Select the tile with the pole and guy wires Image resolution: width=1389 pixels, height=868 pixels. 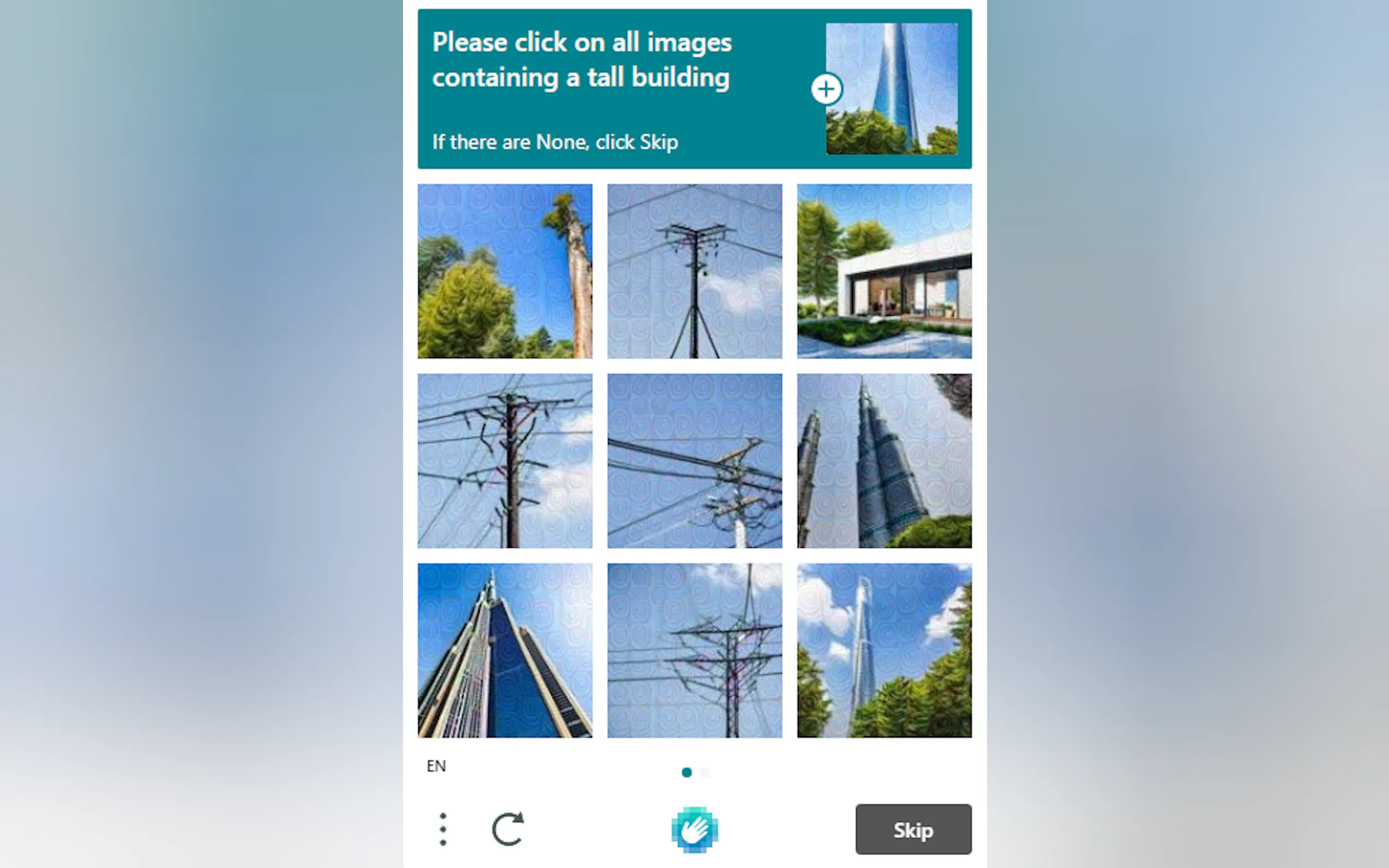[x=694, y=271]
